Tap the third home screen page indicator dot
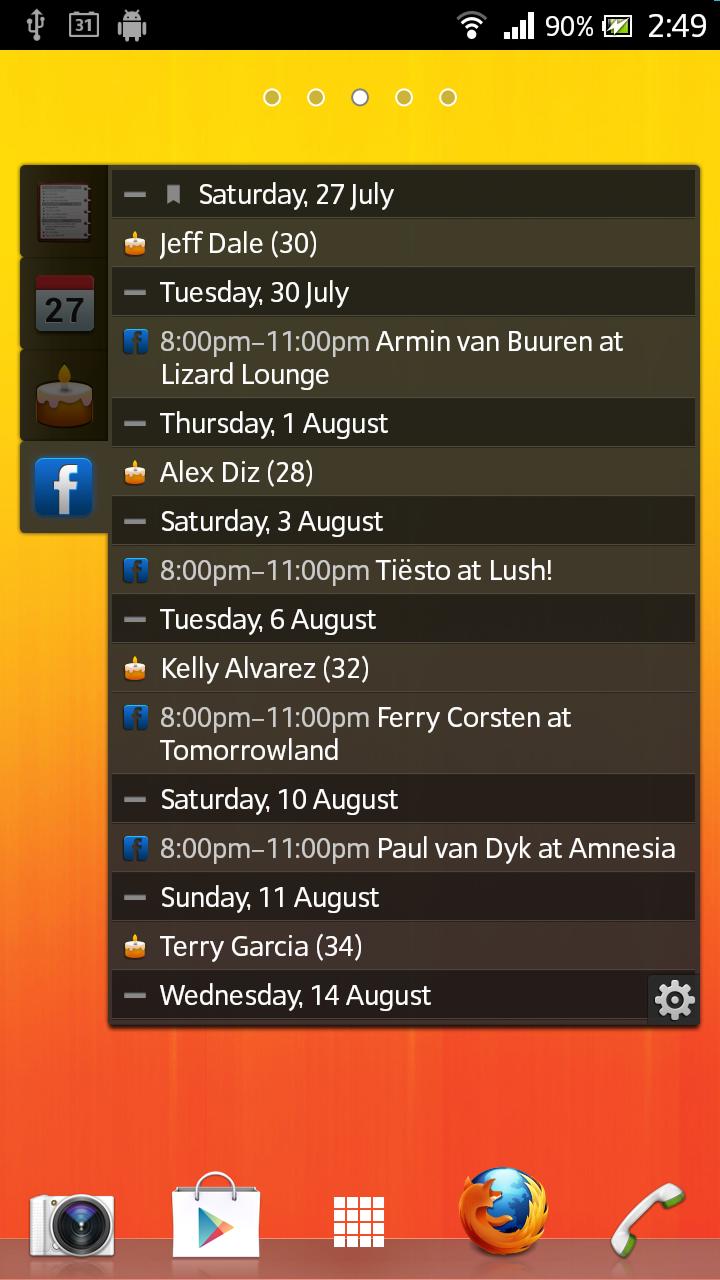Image resolution: width=720 pixels, height=1280 pixels. coord(358,98)
